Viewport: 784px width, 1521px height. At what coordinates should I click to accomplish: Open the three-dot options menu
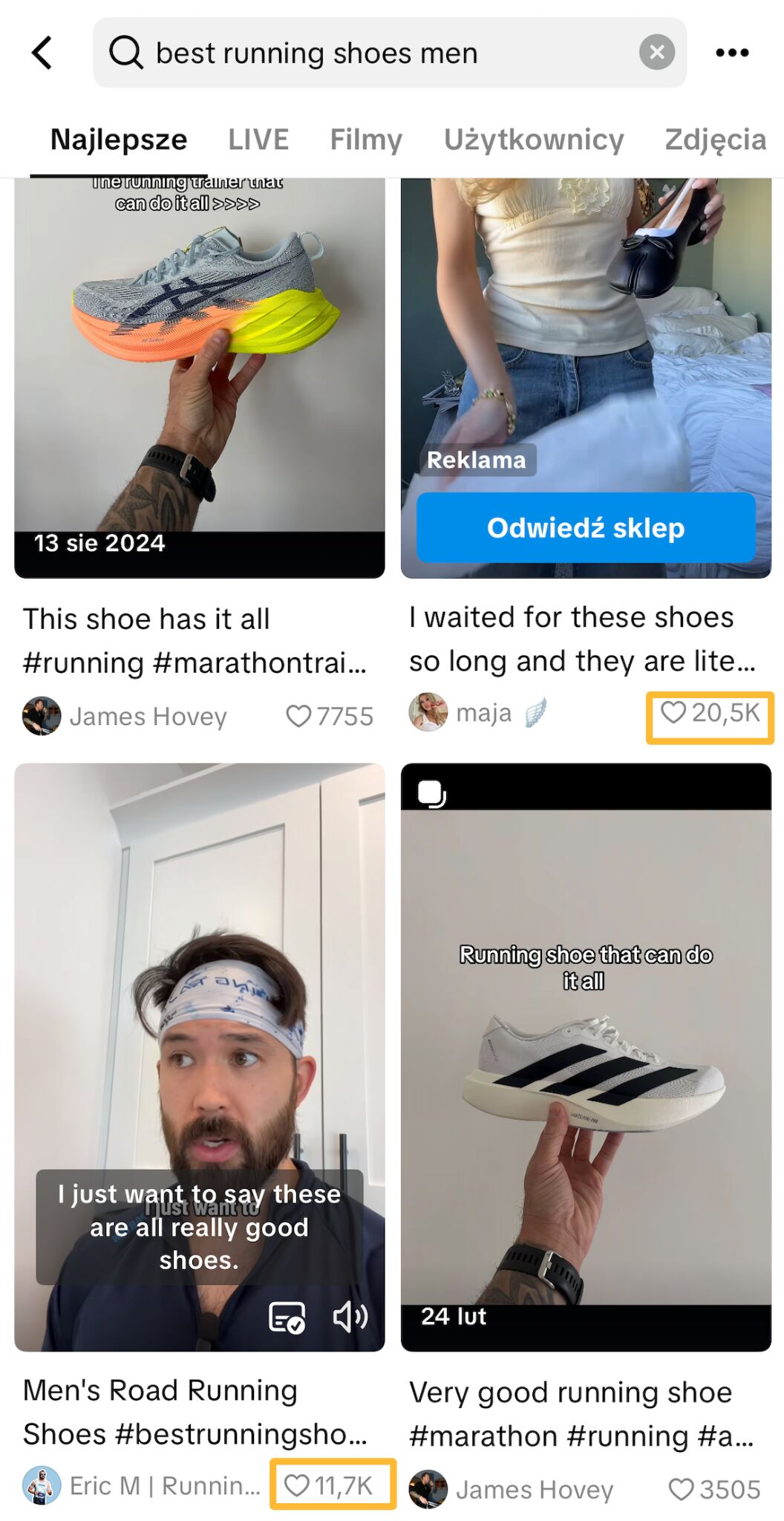coord(732,52)
